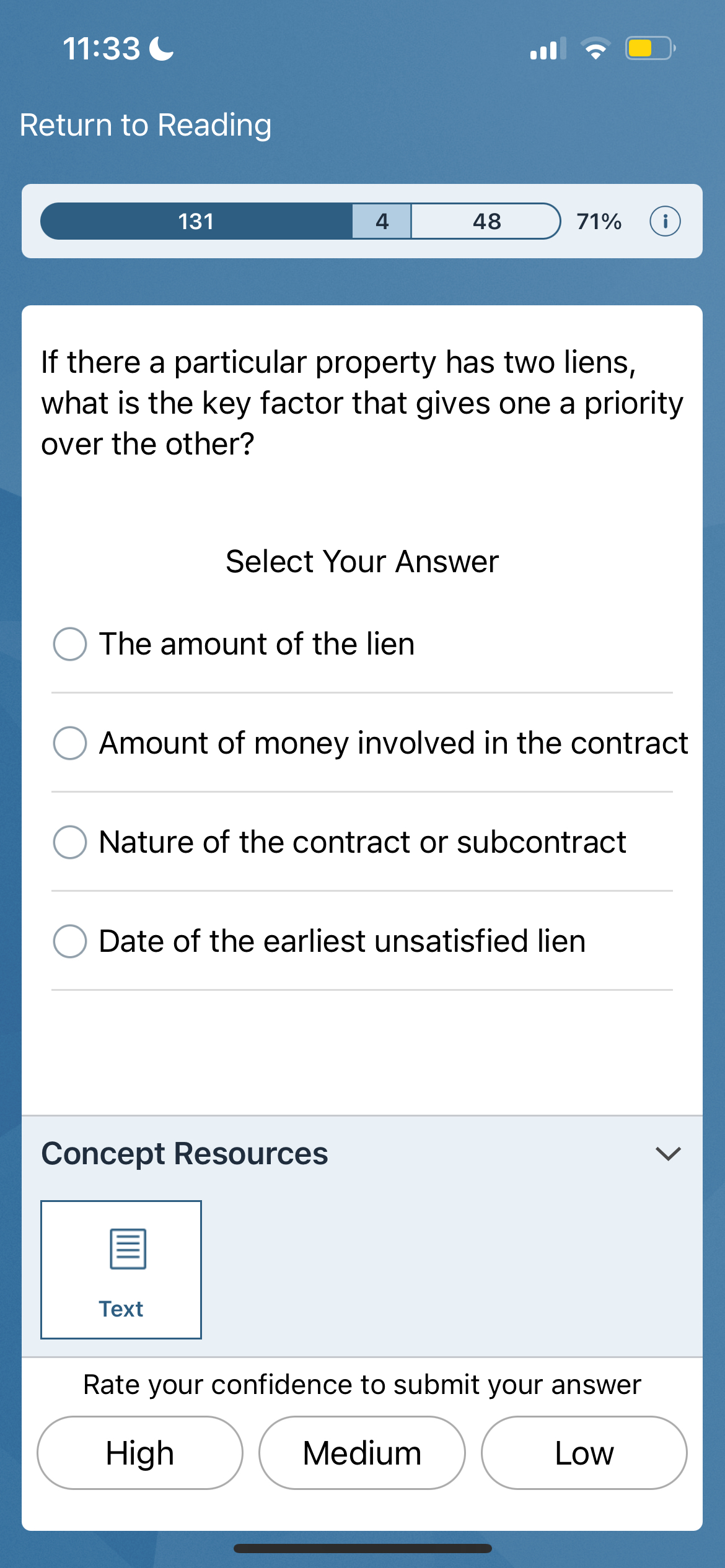Collapse the Concept Resources section
Screen dimensions: 725x1568
[x=668, y=1154]
